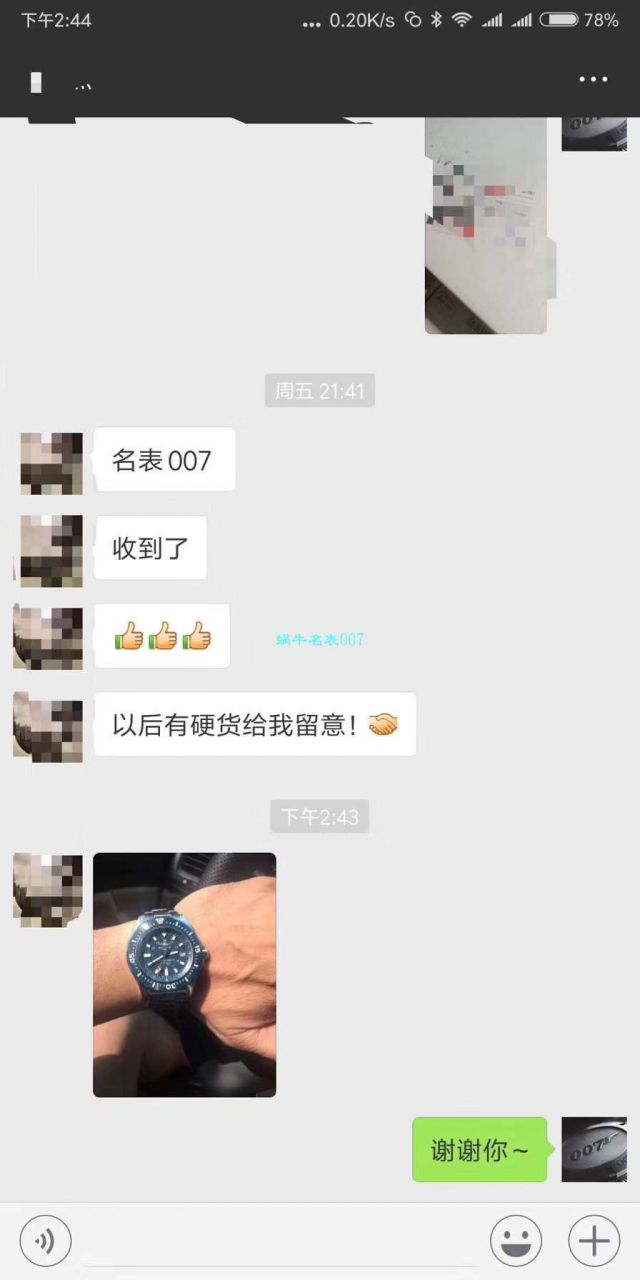
Task: Tap the message text input field
Action: 280,1242
